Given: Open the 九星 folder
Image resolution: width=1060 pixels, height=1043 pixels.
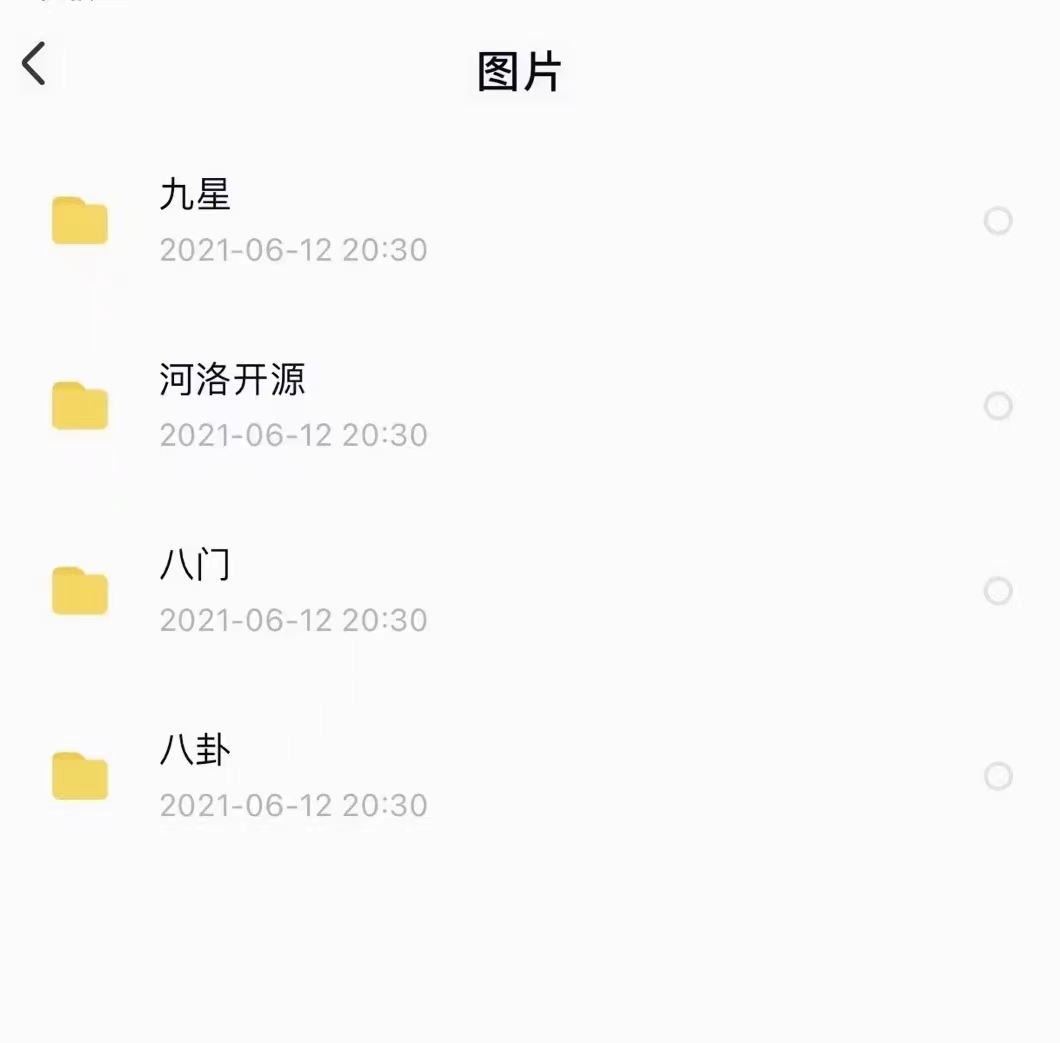Looking at the screenshot, I should point(195,196).
